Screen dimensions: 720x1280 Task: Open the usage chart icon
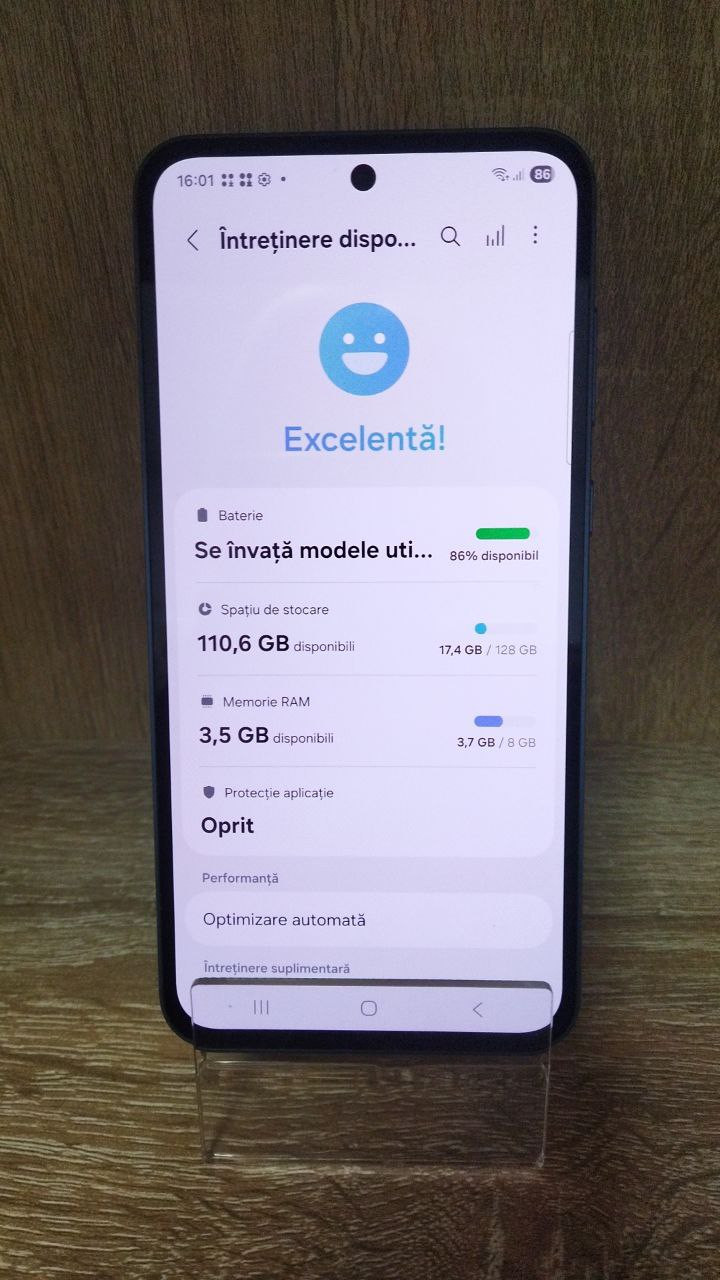pos(495,237)
